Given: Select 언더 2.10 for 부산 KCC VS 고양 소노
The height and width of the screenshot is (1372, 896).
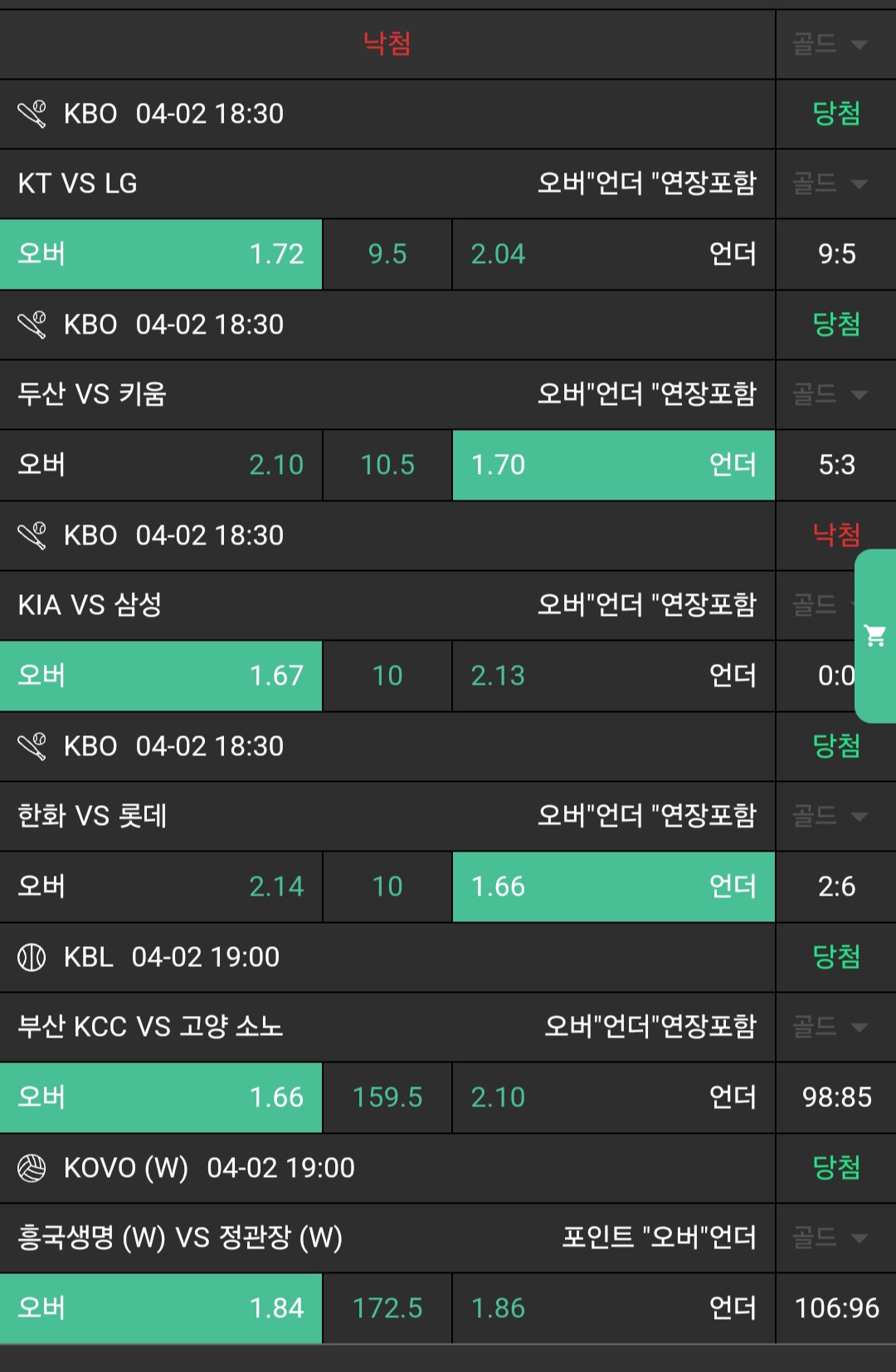Looking at the screenshot, I should (x=613, y=1097).
